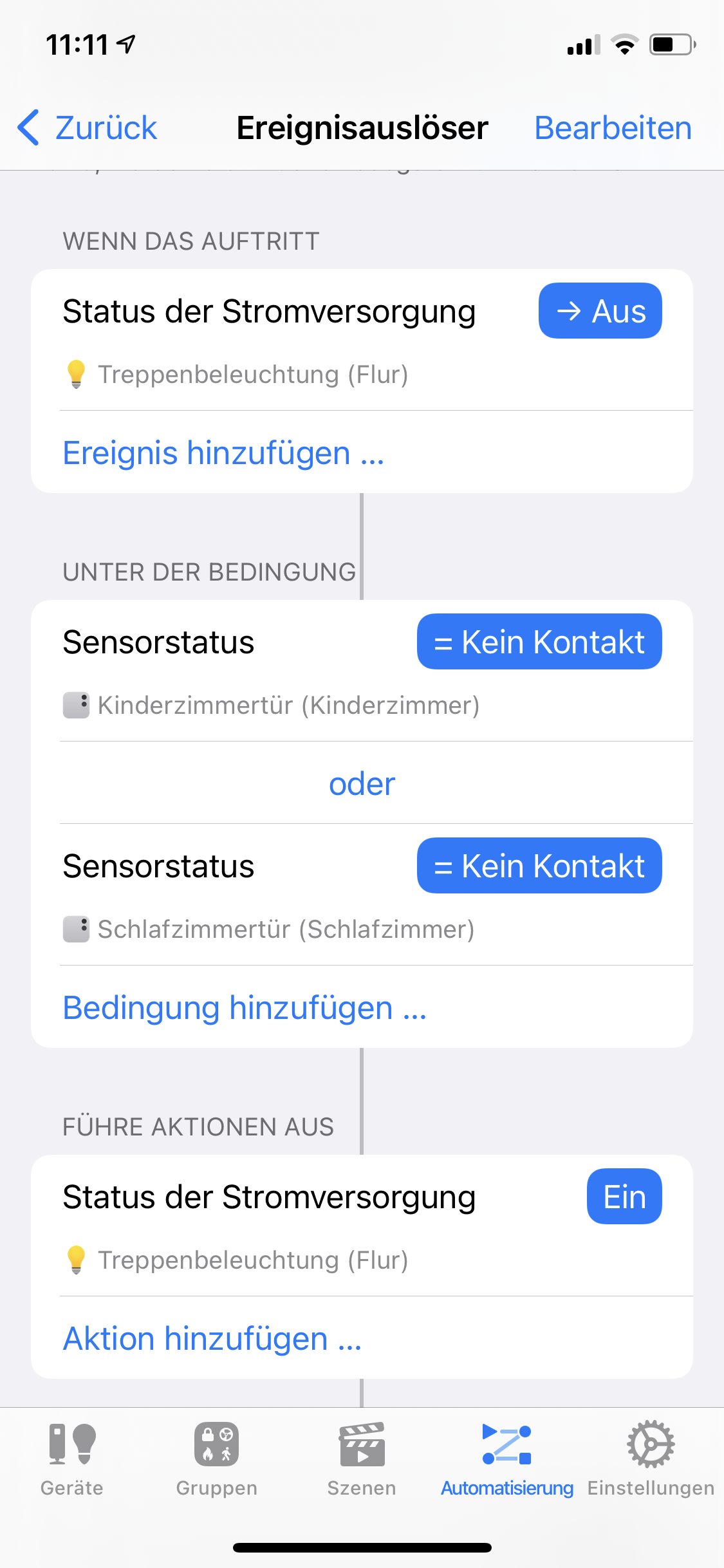
Task: Open the Szenen tab
Action: 362,1458
